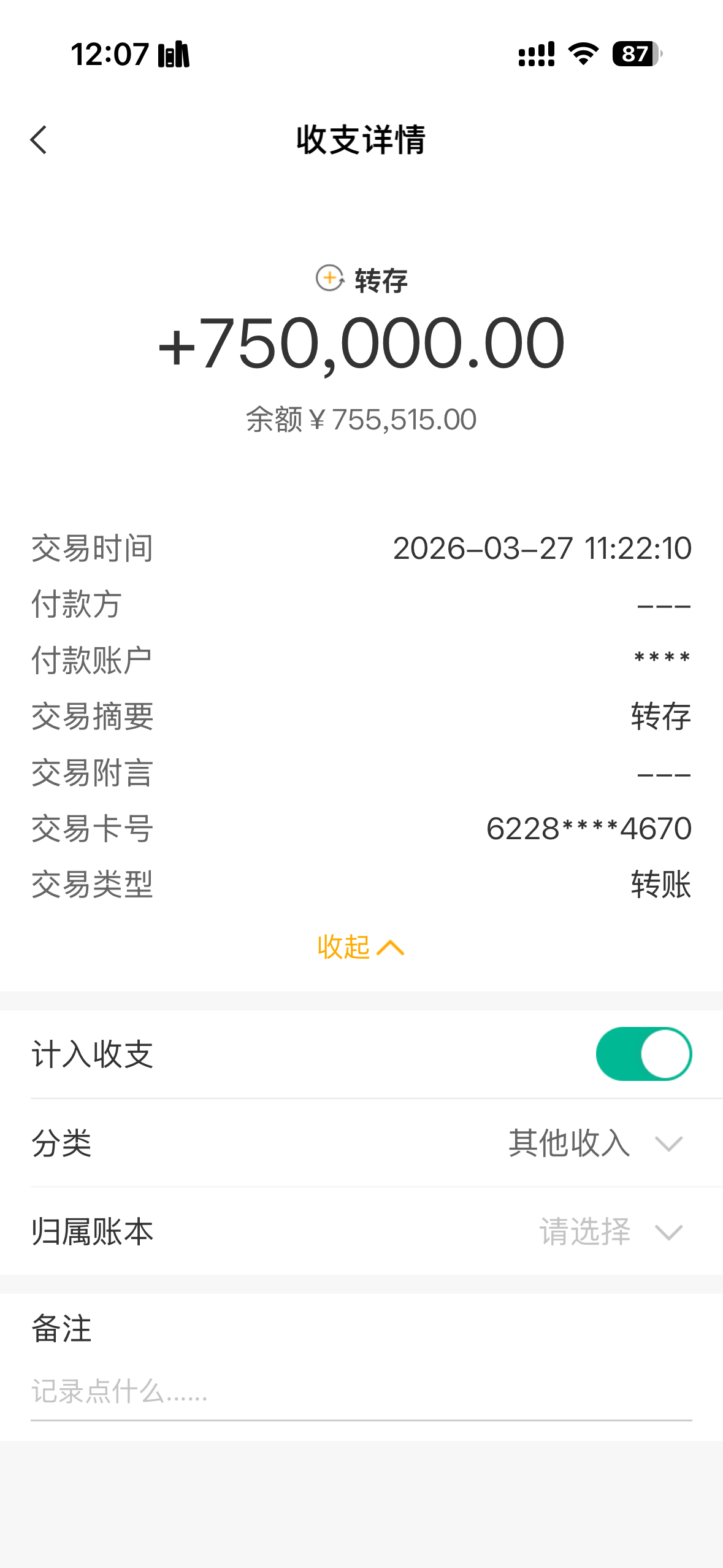Open the 分类 dropdown showing 其他收入
The width and height of the screenshot is (723, 1568).
click(595, 1143)
